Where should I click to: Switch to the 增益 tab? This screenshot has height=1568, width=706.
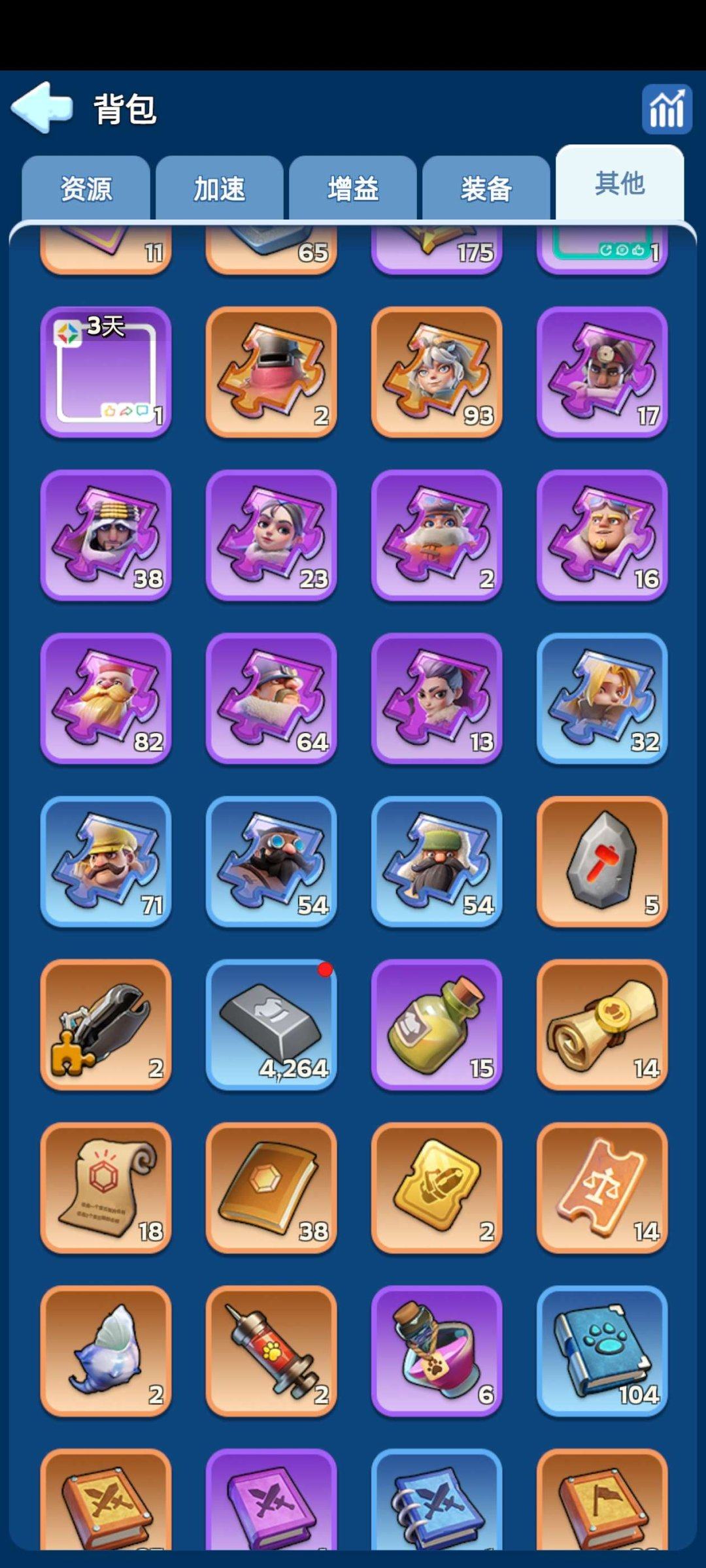353,189
